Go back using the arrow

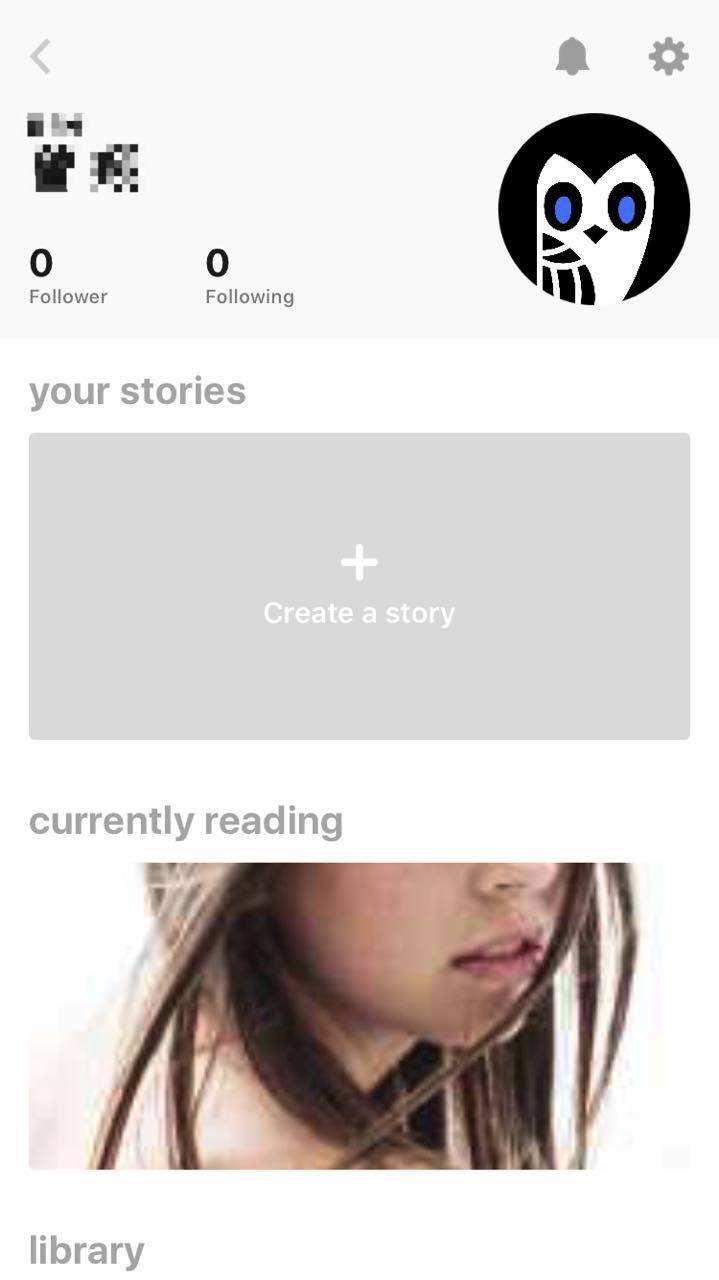[x=40, y=57]
